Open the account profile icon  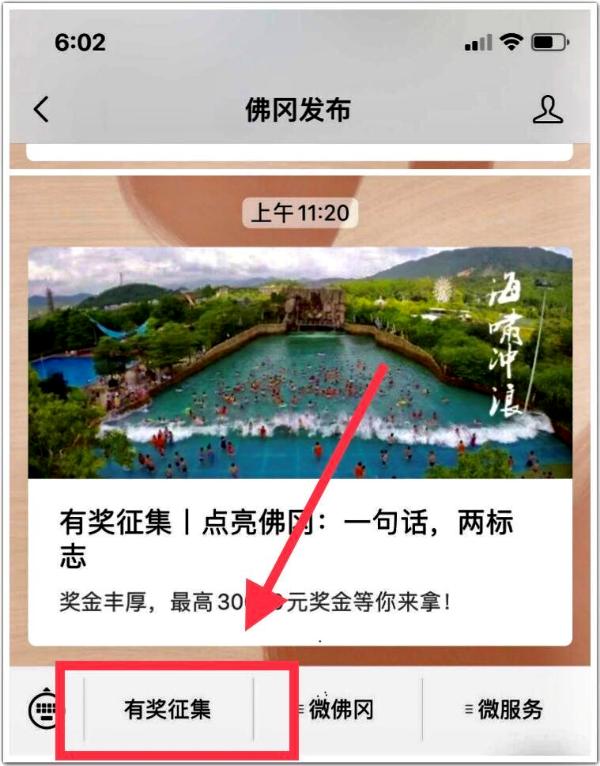pyautogui.click(x=547, y=109)
